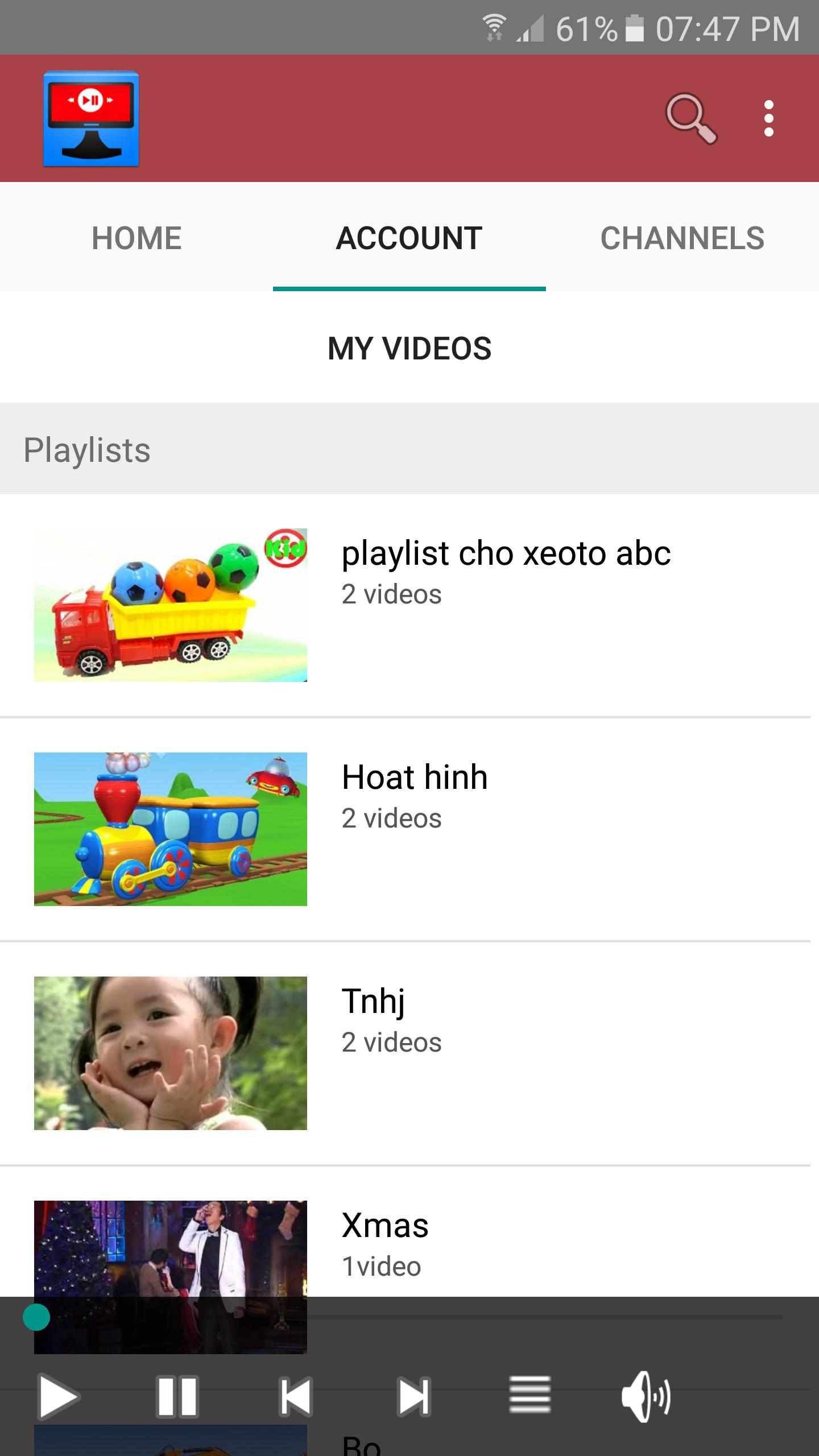The height and width of the screenshot is (1456, 819).
Task: Open the Xmas playlist
Action: [x=409, y=1231]
